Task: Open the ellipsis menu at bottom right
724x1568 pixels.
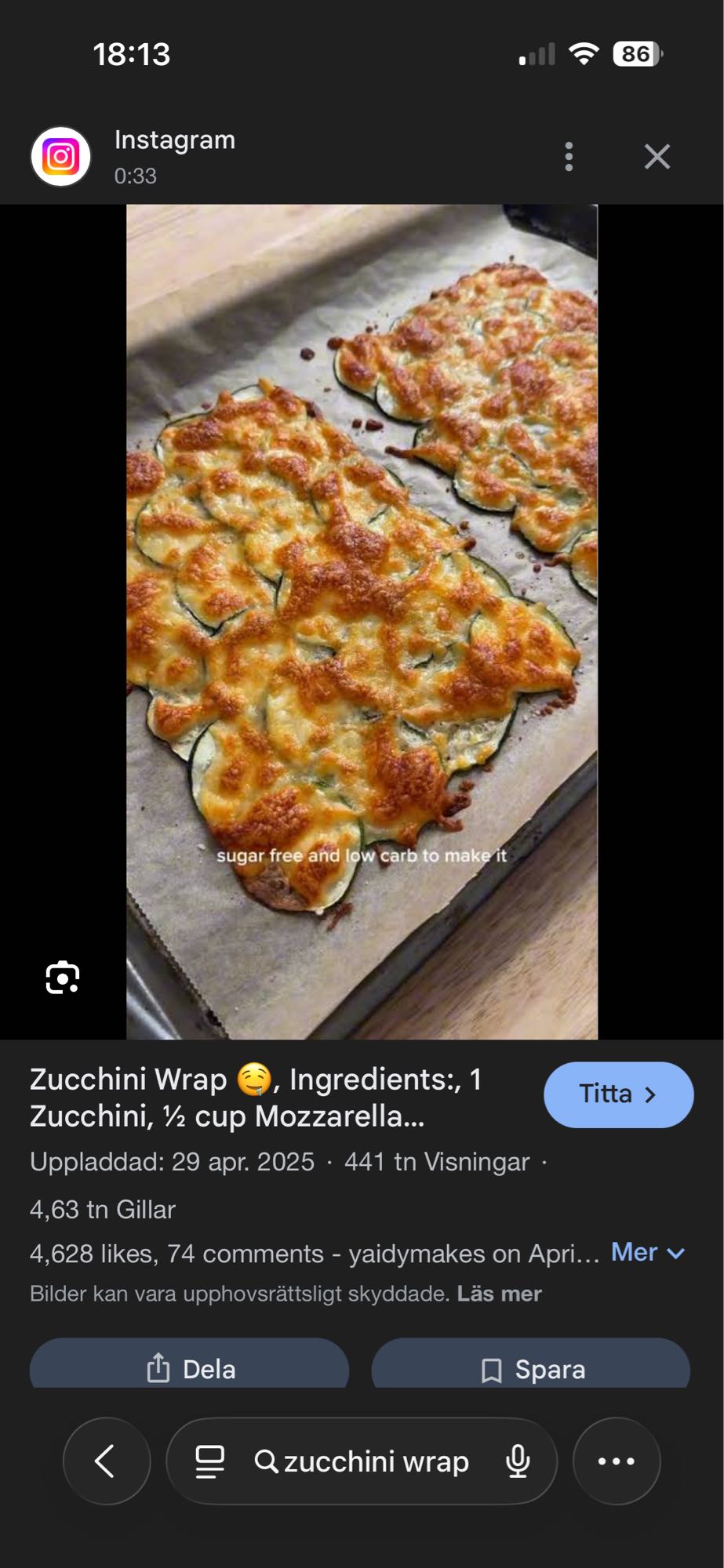Action: tap(617, 1461)
